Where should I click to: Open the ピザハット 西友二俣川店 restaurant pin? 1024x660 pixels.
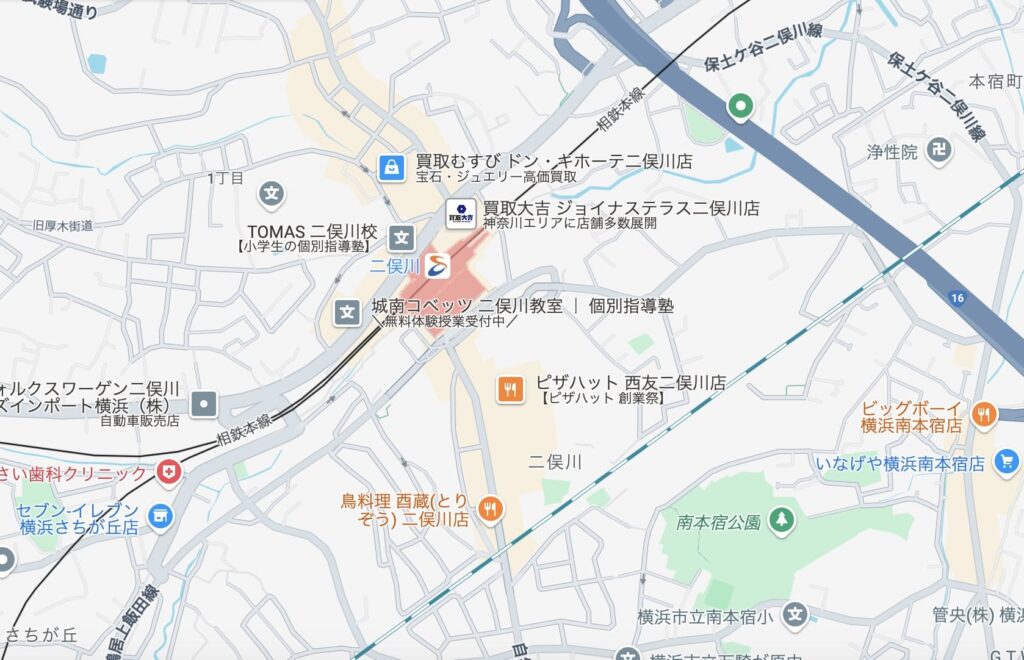pos(510,389)
